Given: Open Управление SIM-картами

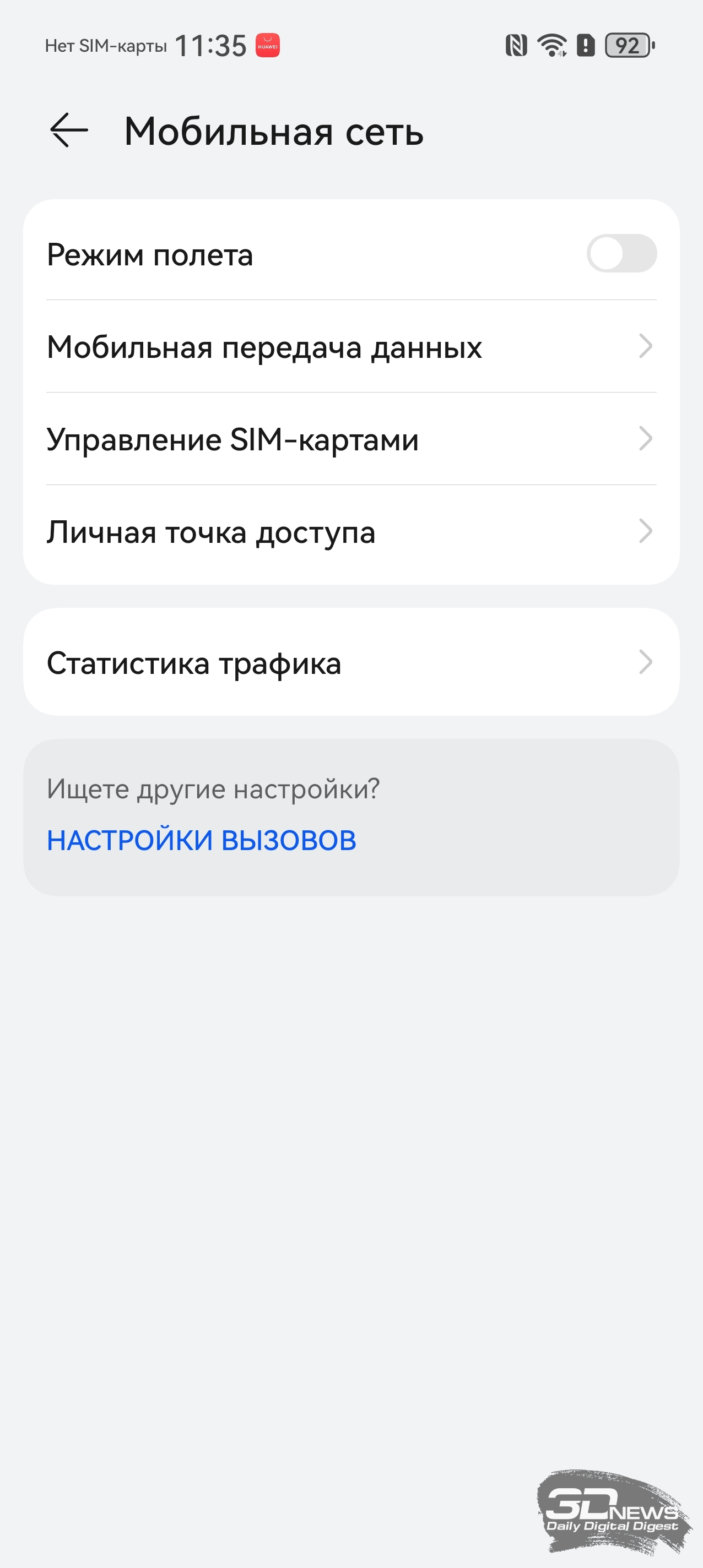Looking at the screenshot, I should (351, 439).
